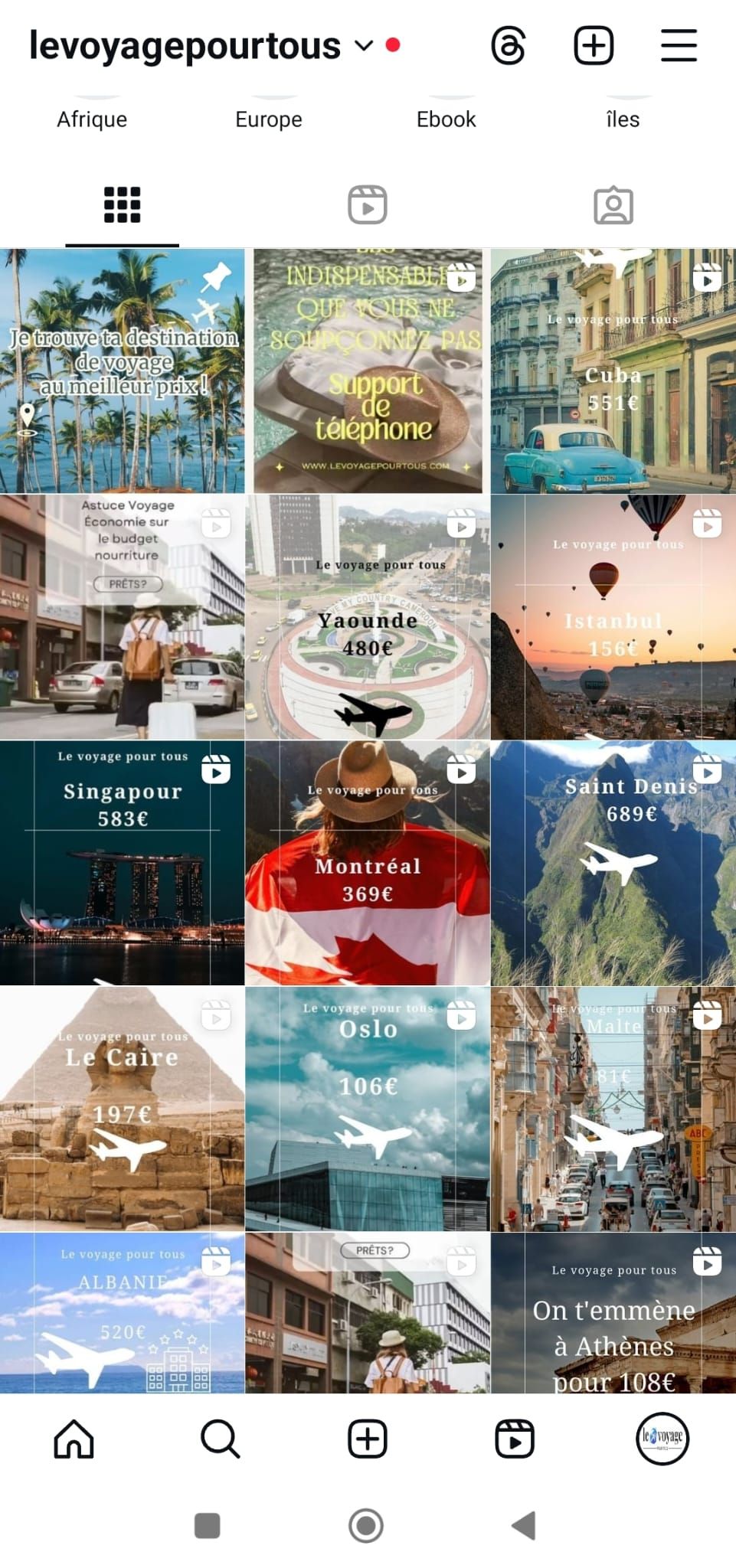Open the Reels tab in the bottom bar

(515, 1439)
